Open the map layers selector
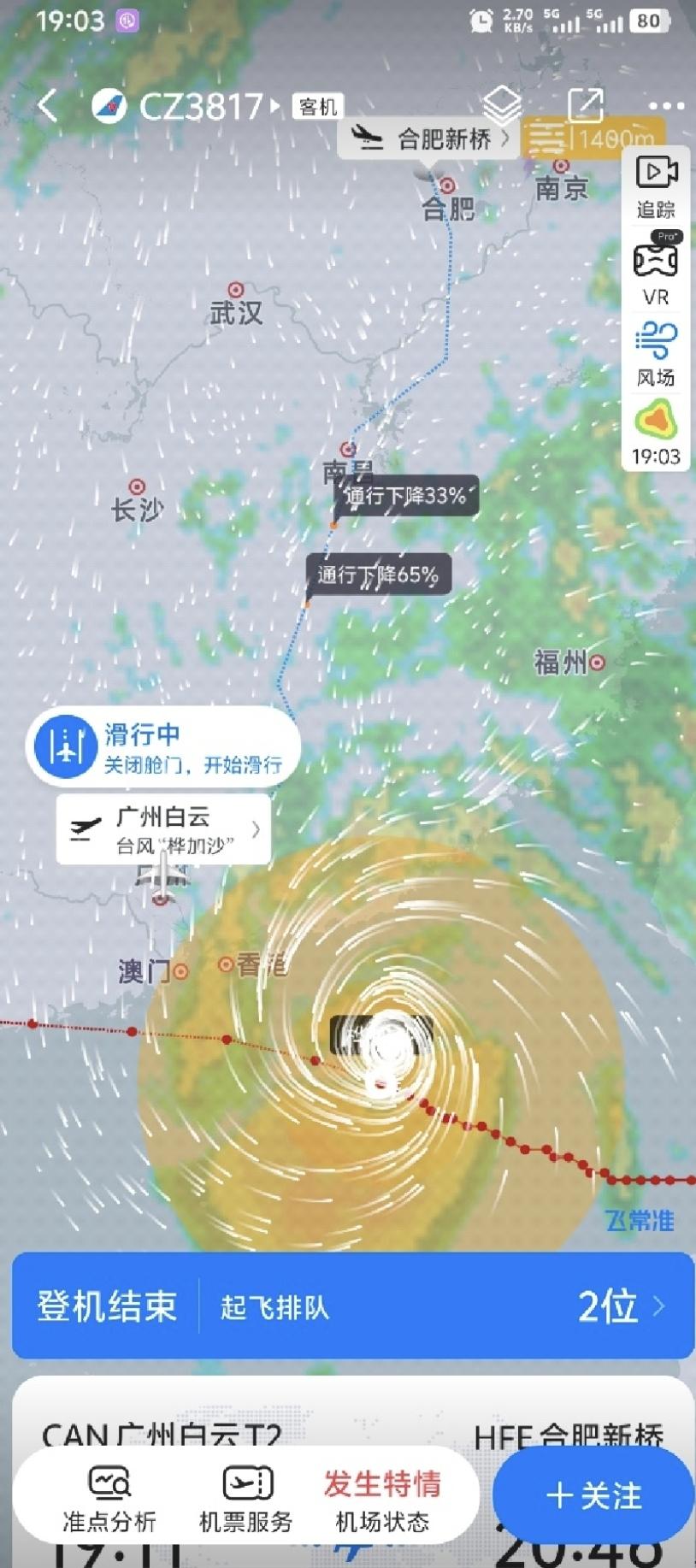 click(501, 106)
